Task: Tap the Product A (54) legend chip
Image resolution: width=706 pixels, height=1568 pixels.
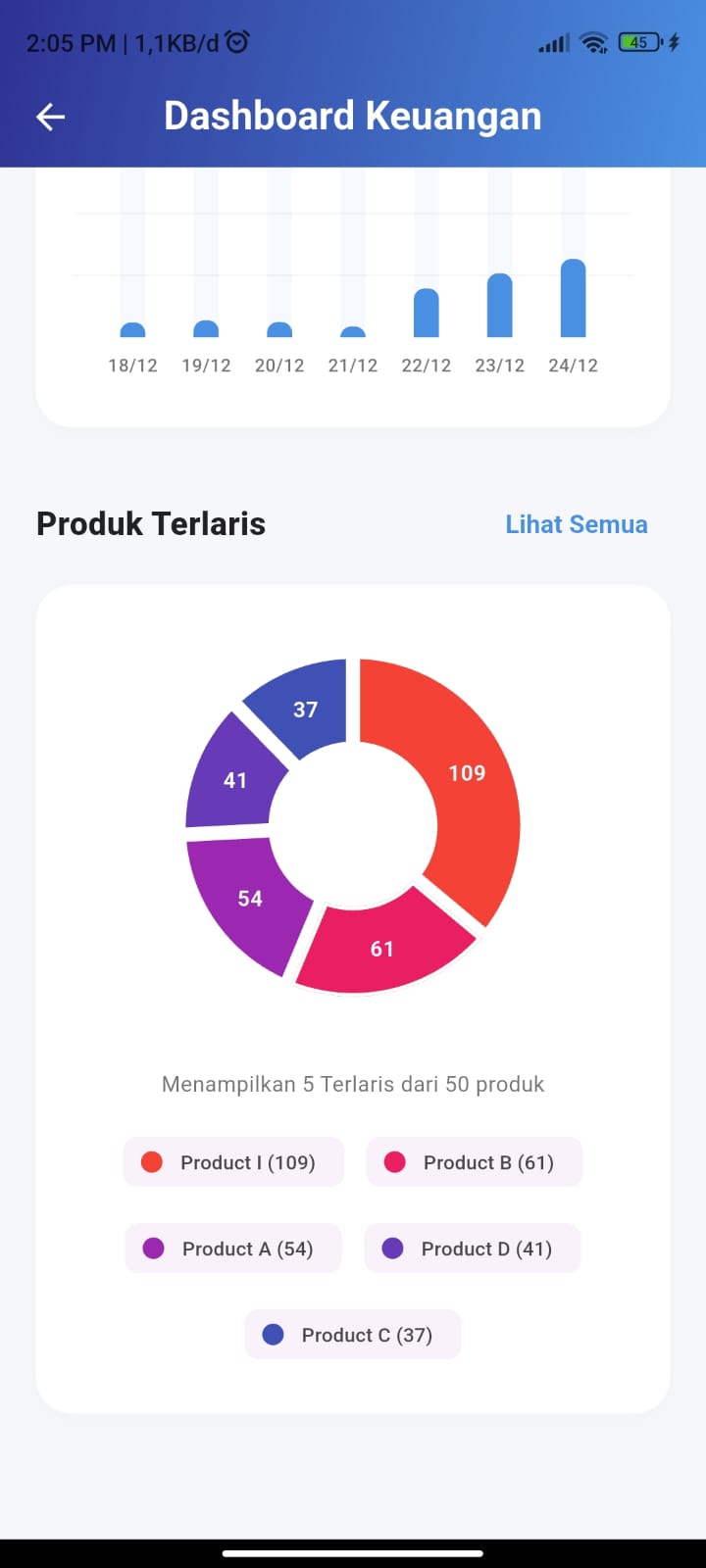Action: 233,1249
